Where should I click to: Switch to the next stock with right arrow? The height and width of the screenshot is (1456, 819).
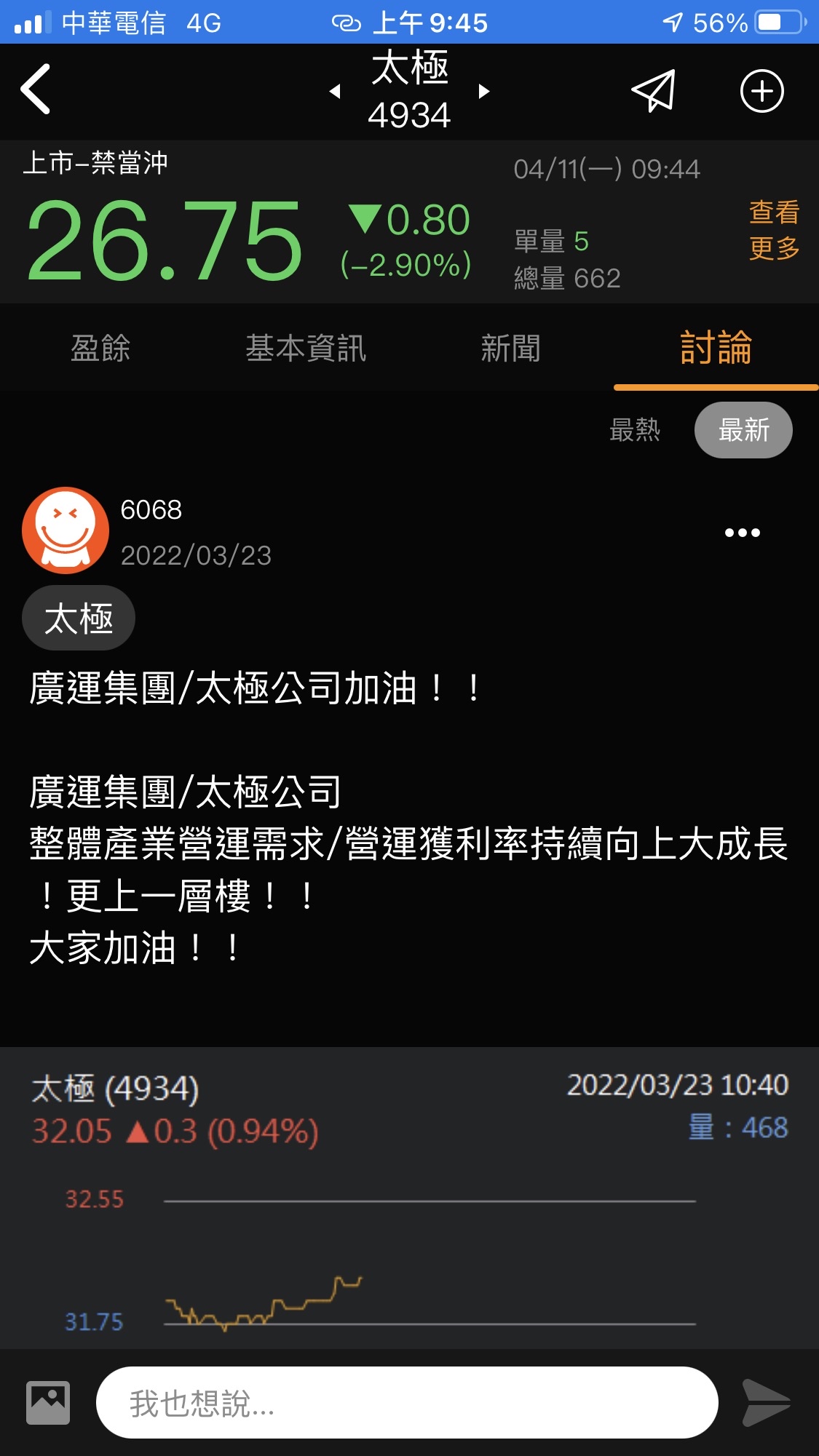point(483,92)
